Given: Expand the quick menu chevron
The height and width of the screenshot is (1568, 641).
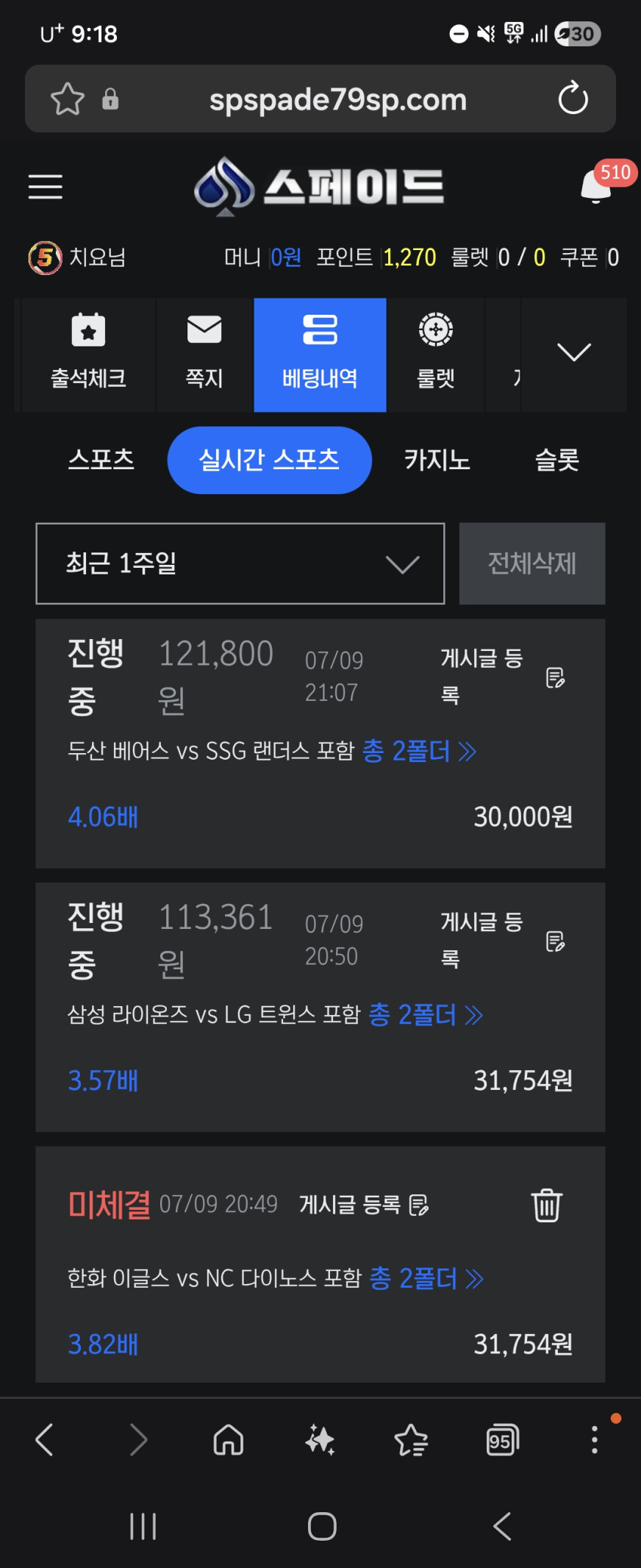Looking at the screenshot, I should [x=574, y=353].
